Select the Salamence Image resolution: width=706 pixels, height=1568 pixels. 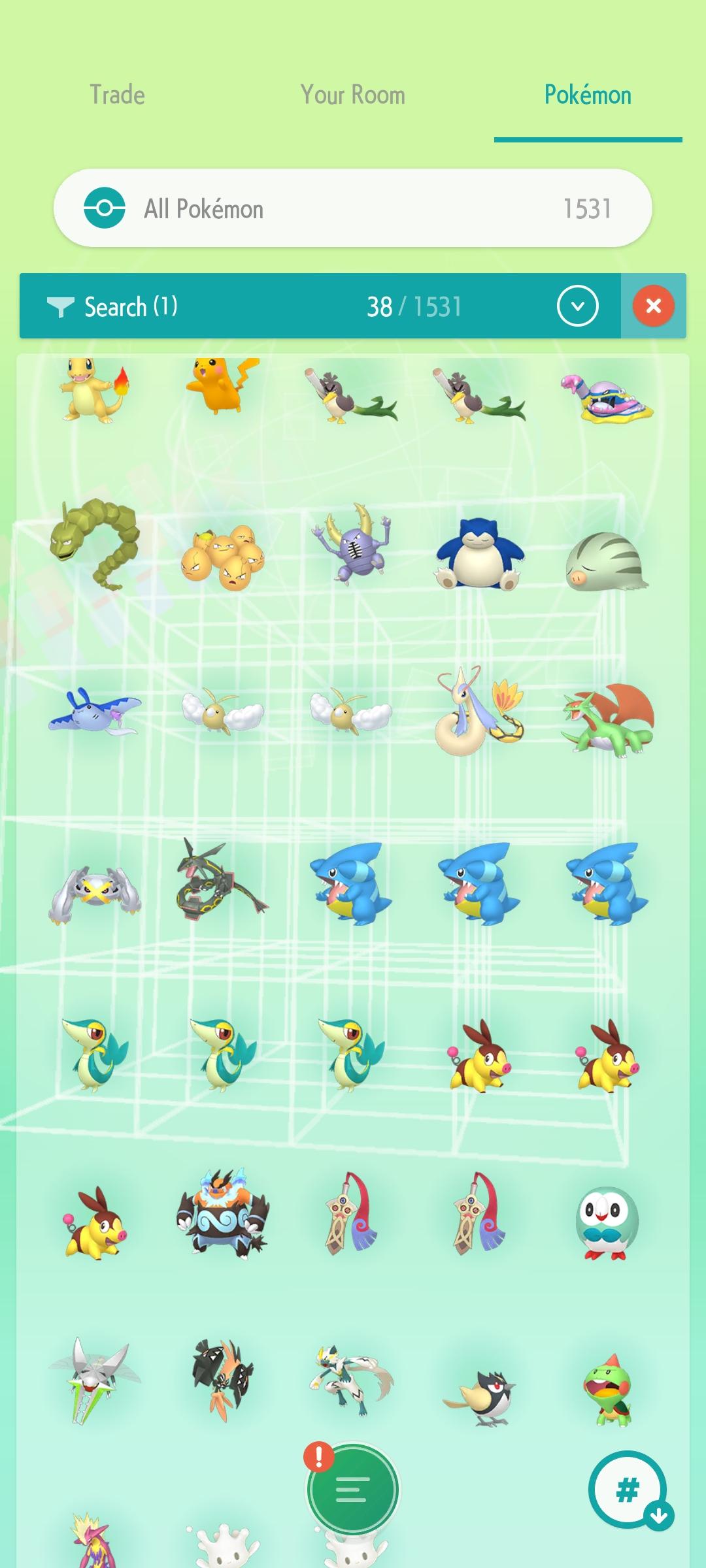click(x=608, y=719)
